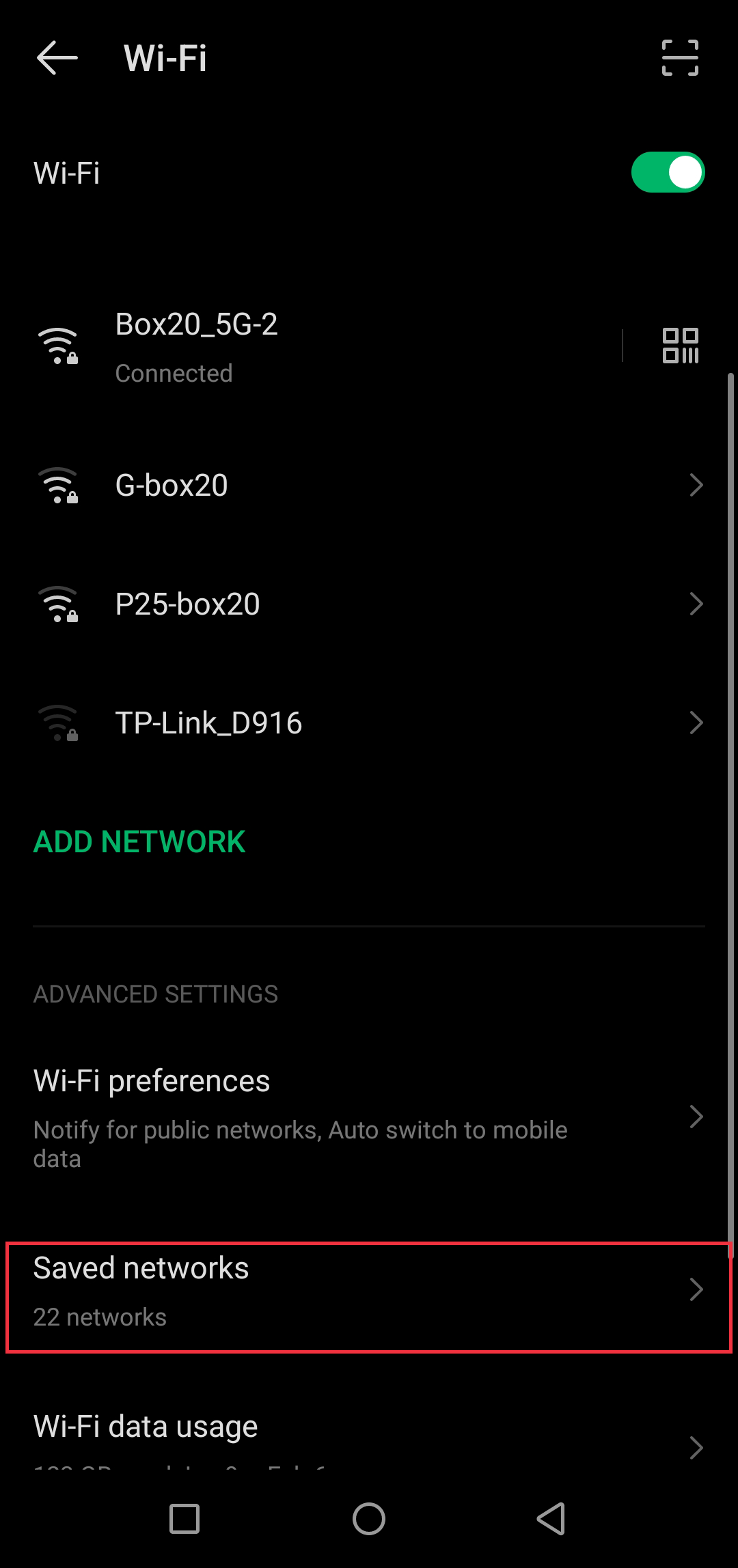Open recent apps from the navigation bar

click(184, 1520)
